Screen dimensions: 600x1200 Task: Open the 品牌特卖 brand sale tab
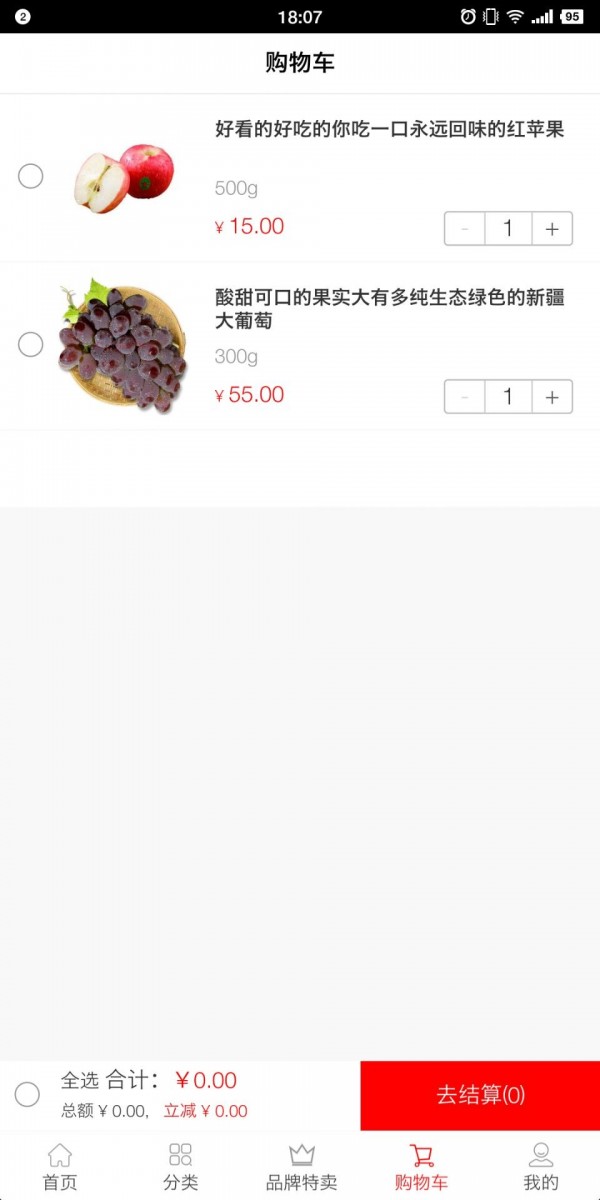tap(301, 1167)
